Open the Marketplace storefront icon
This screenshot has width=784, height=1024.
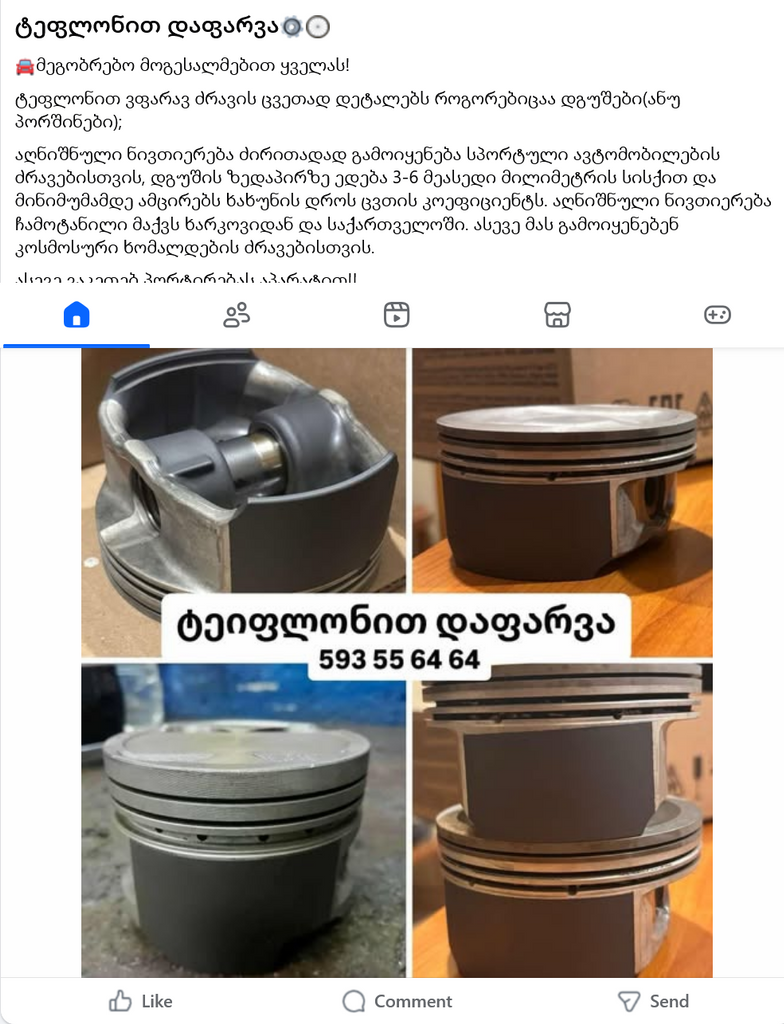pos(557,314)
